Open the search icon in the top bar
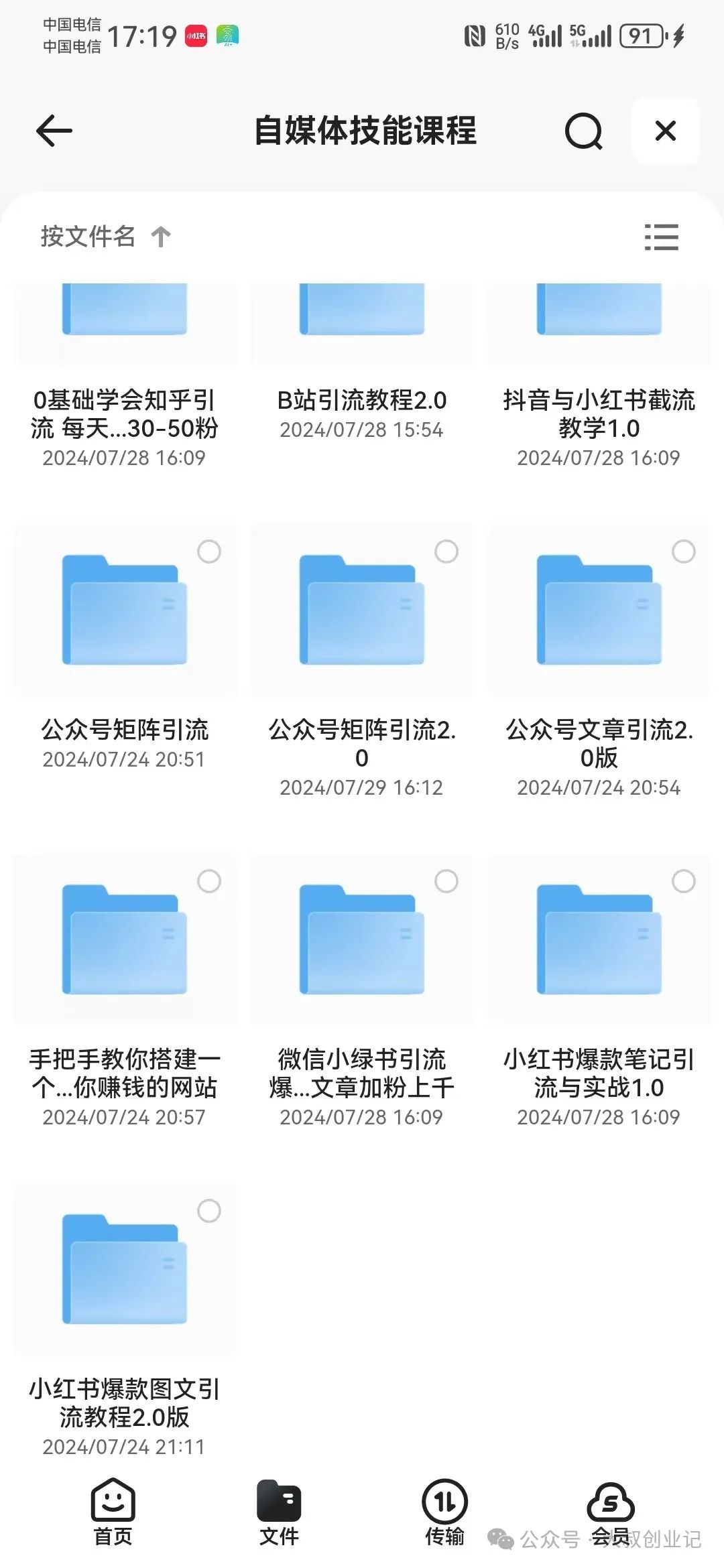The image size is (724, 1568). pos(582,131)
